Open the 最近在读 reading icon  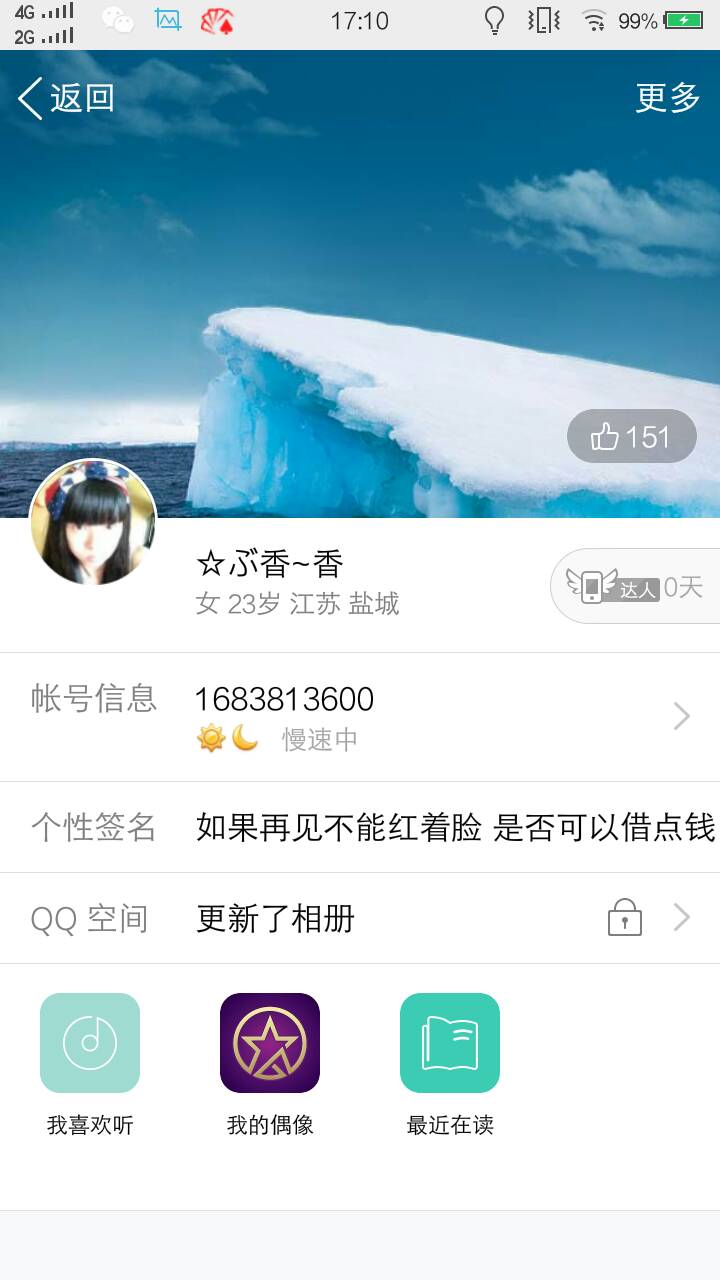click(450, 1042)
